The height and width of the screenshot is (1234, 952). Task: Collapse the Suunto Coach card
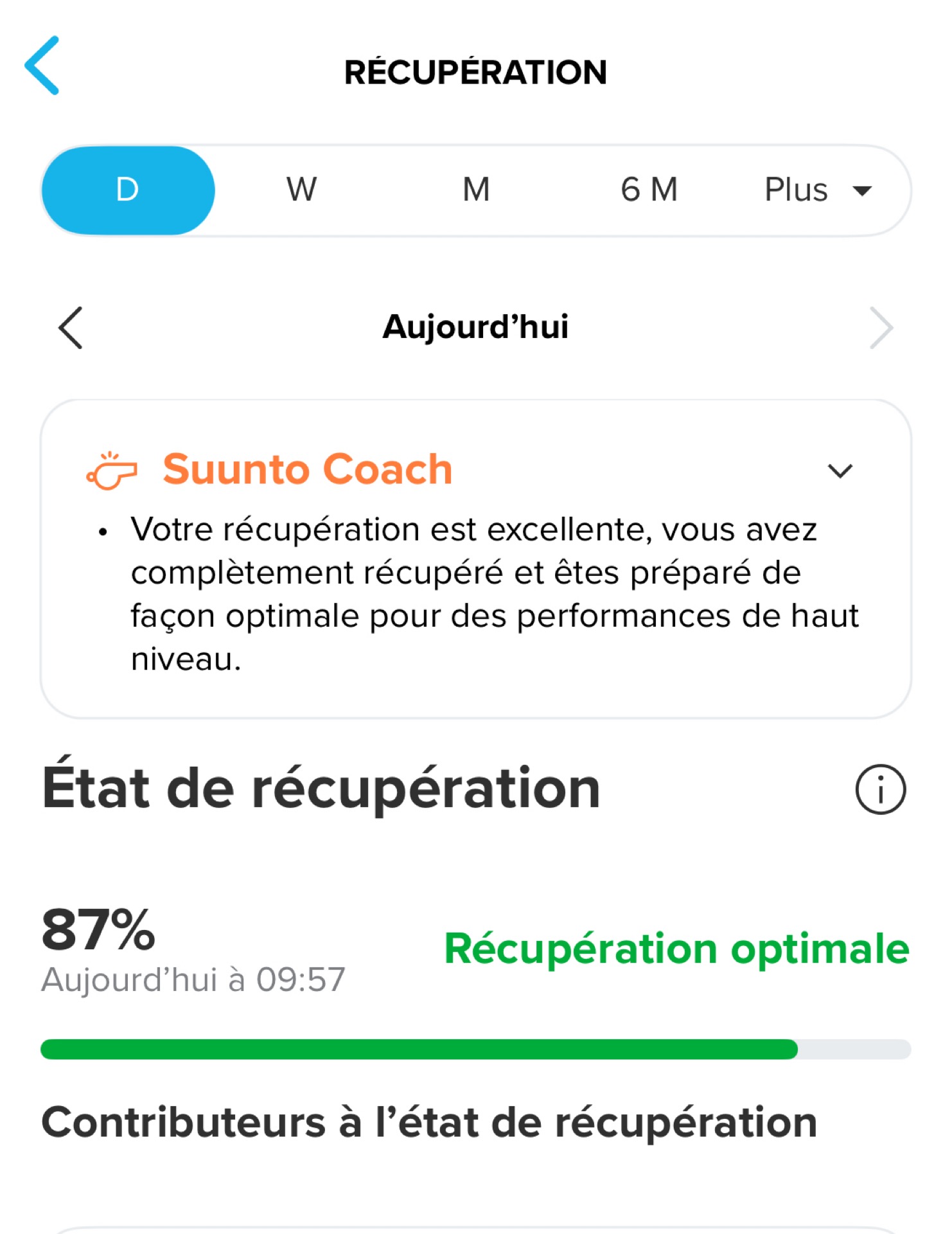coord(840,471)
